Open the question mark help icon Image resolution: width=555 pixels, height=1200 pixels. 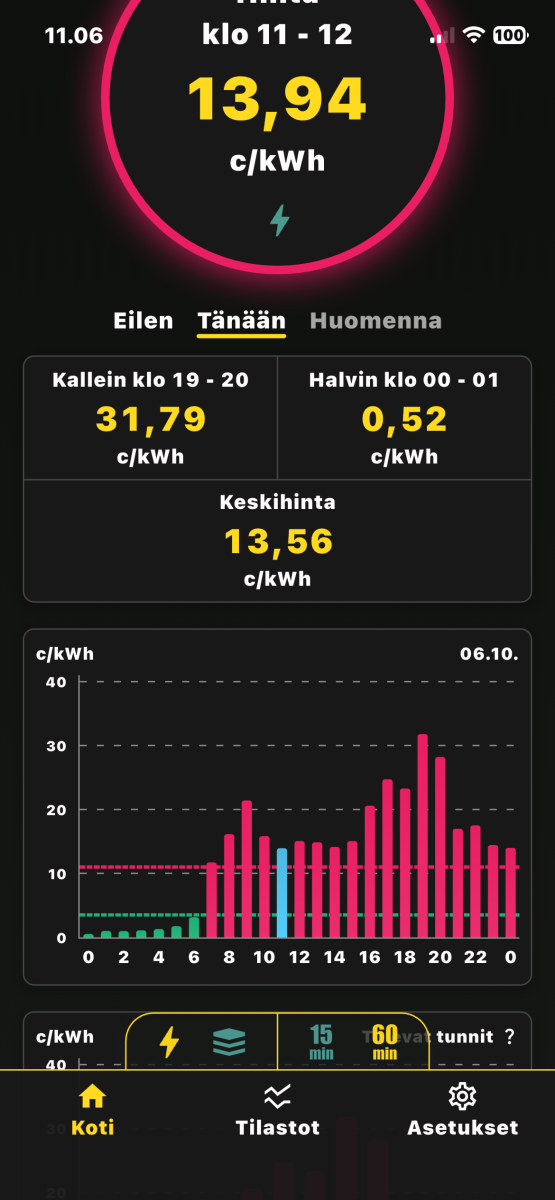(510, 1037)
